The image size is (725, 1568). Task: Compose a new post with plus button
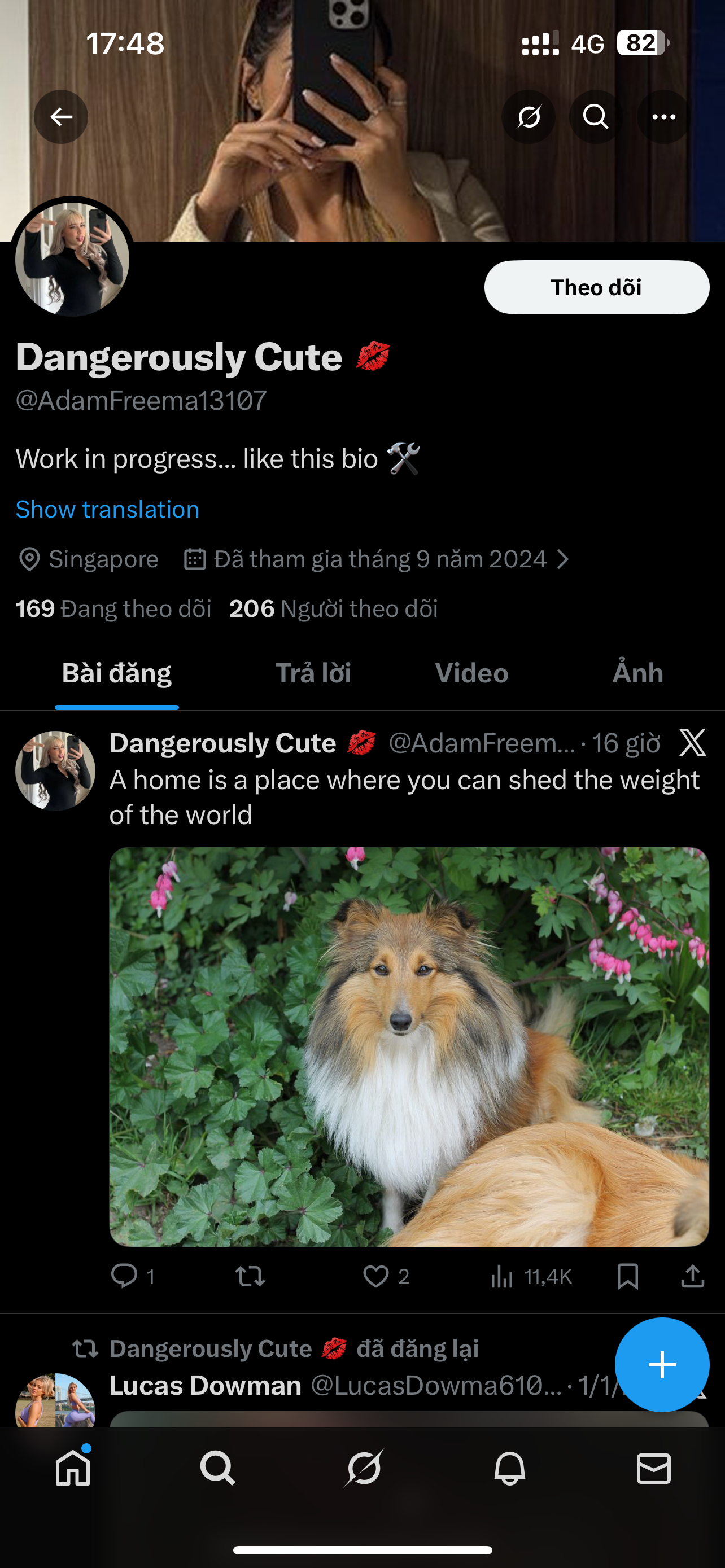662,1364
